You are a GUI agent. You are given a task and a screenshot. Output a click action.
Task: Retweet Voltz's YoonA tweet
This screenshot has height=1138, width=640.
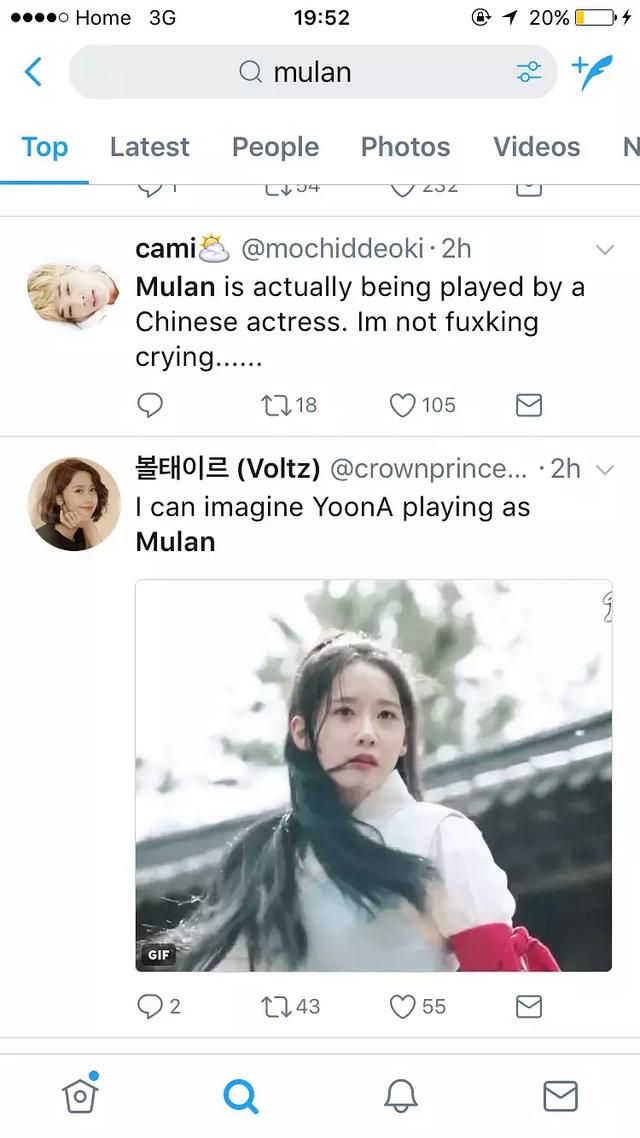click(x=290, y=1007)
